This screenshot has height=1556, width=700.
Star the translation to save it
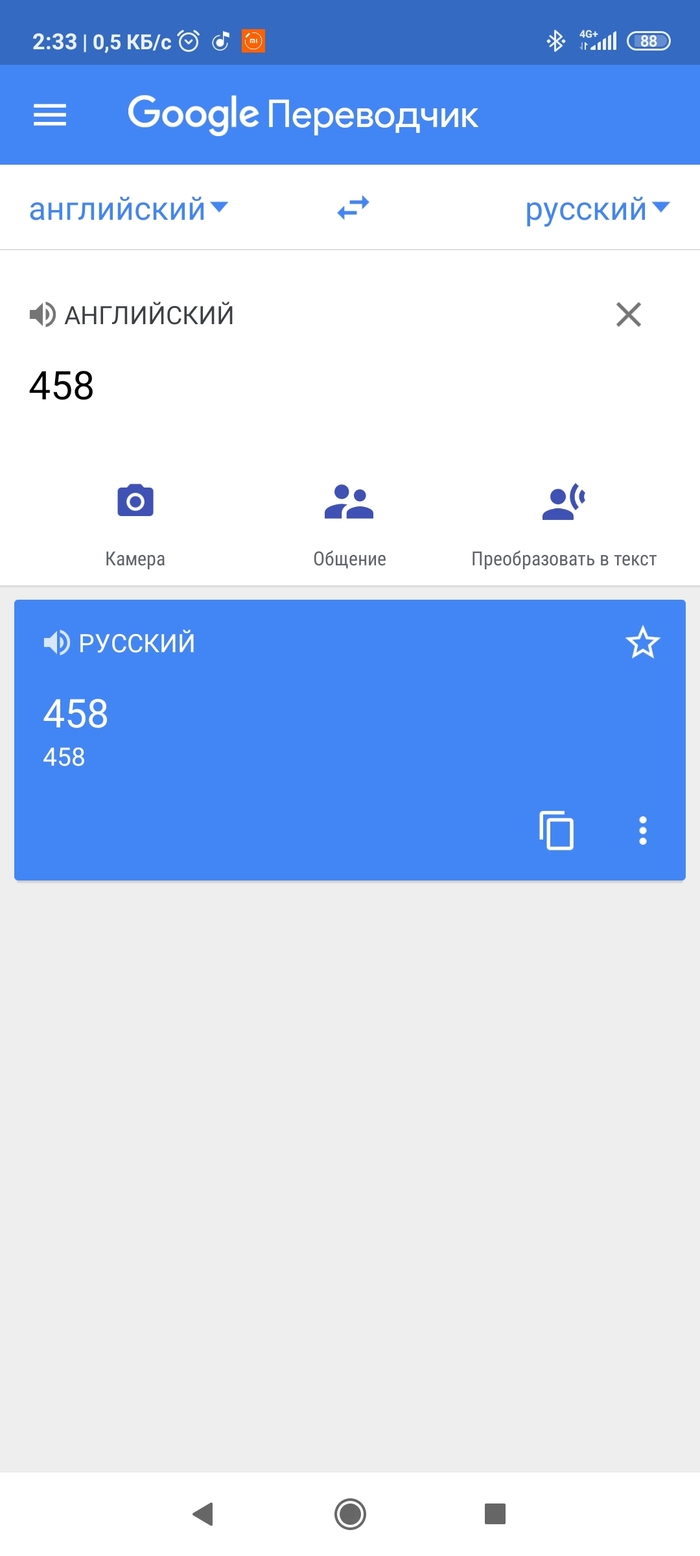click(642, 643)
